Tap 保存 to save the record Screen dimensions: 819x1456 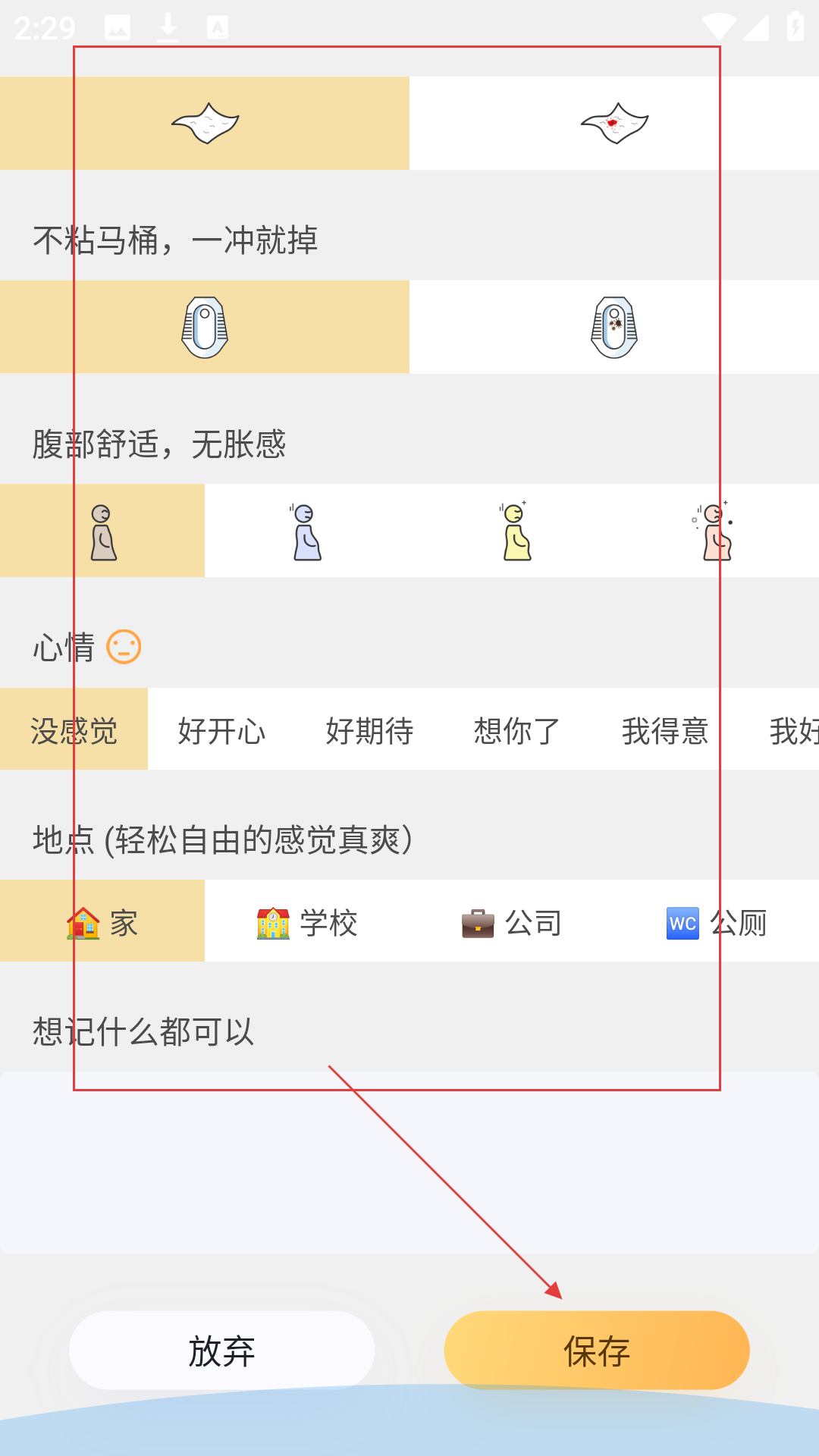click(x=597, y=1351)
